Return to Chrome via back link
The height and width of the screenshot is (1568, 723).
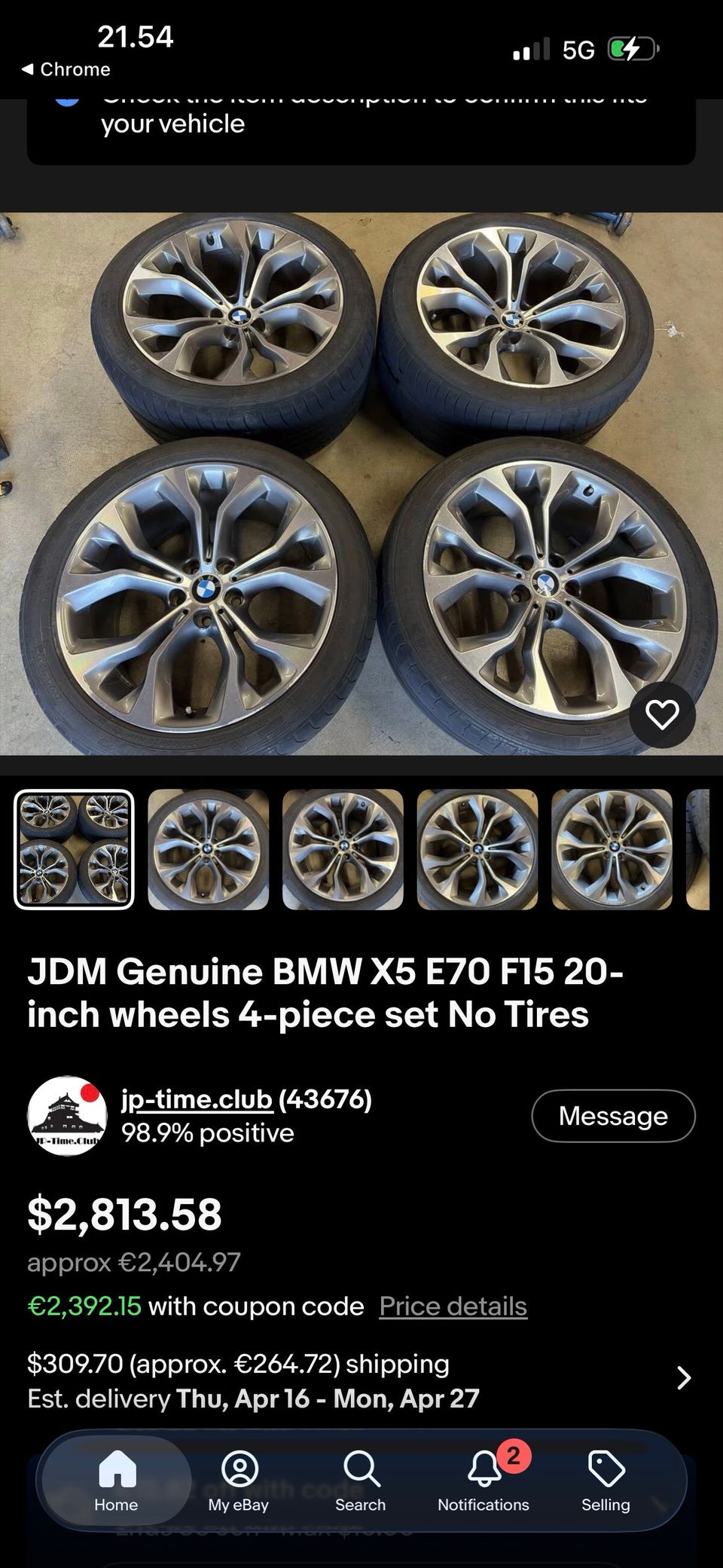click(66, 69)
